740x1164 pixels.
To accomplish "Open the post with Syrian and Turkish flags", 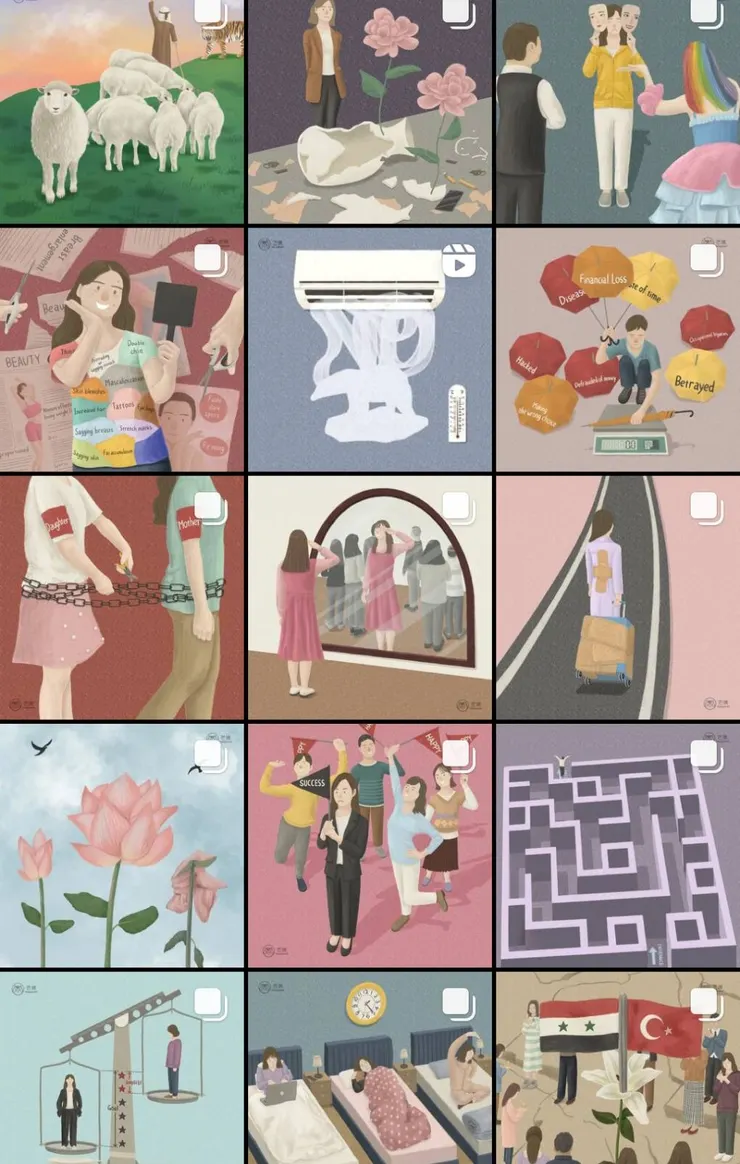I will [618, 1068].
